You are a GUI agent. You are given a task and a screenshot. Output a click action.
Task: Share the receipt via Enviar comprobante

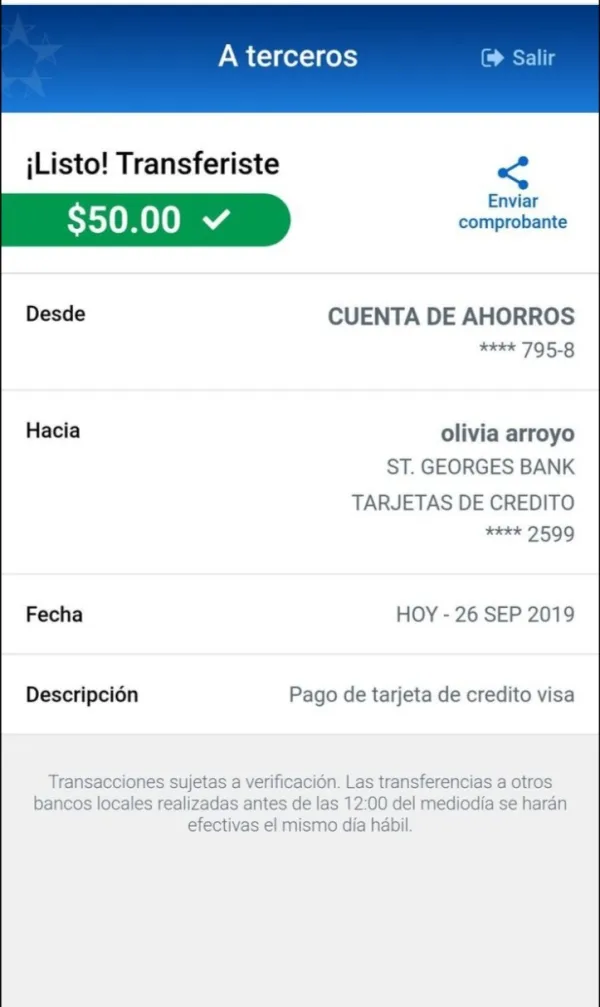(x=513, y=193)
